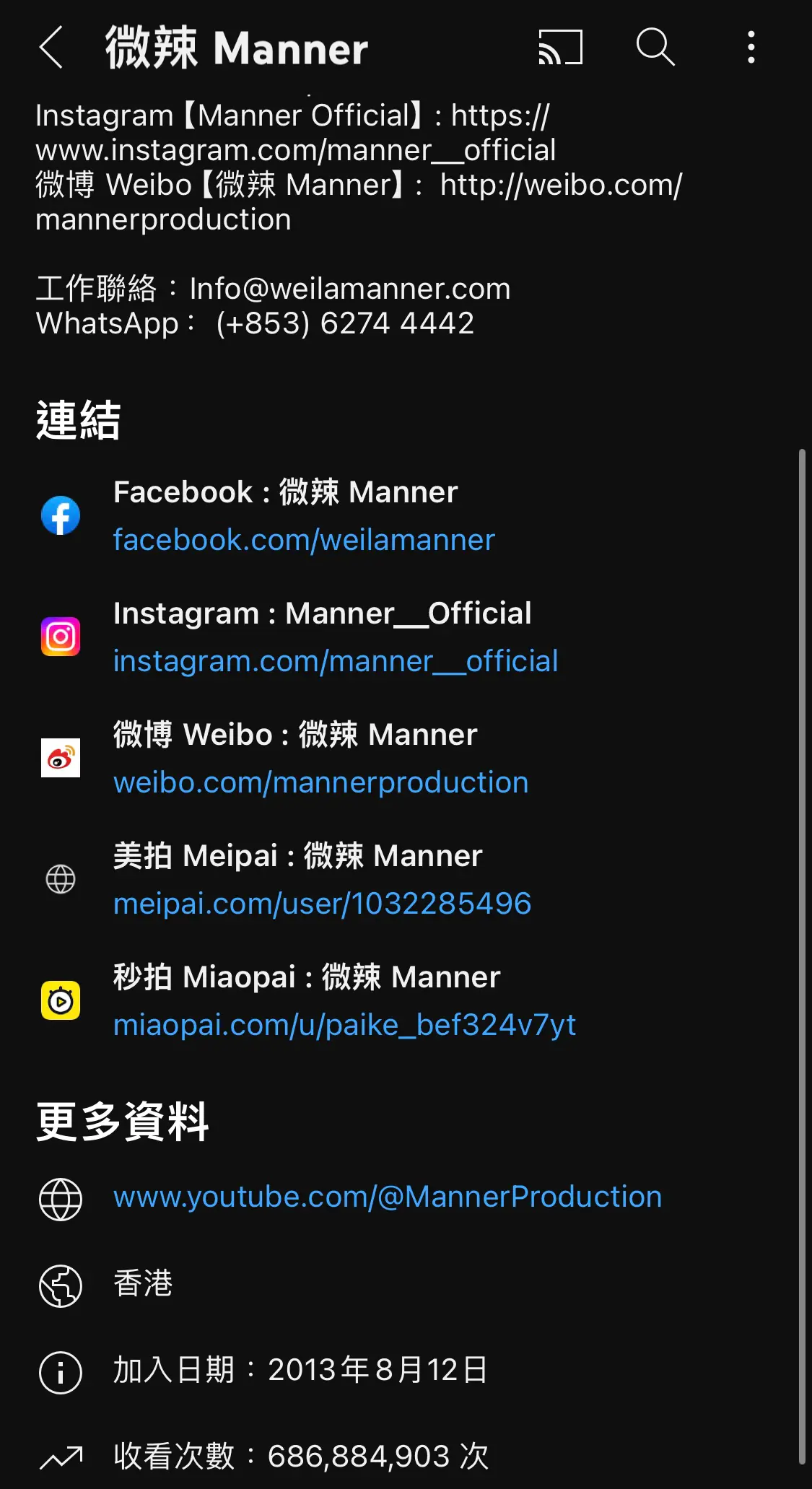Open the instagram.com/manner__official link
The width and height of the screenshot is (812, 1489).
click(336, 661)
